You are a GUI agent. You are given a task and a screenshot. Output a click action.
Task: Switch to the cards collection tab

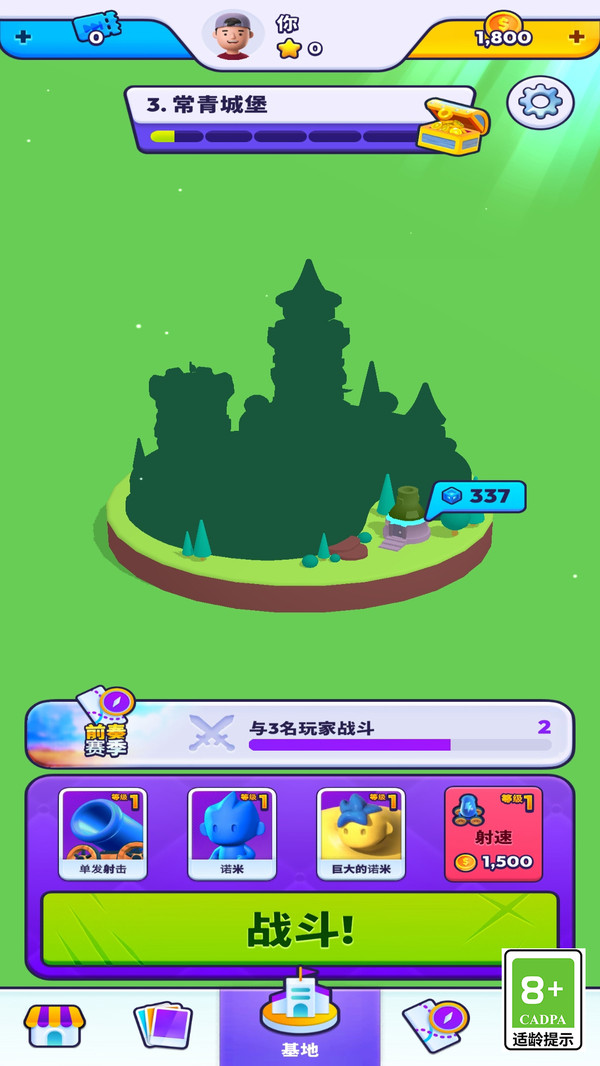click(164, 1024)
